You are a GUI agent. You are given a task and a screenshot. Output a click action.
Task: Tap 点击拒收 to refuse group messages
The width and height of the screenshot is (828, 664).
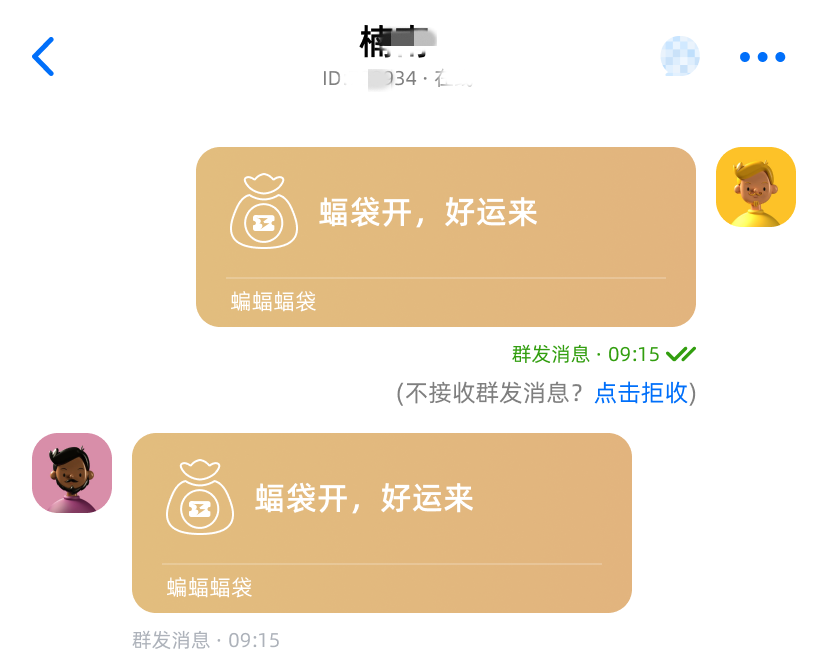coord(641,393)
